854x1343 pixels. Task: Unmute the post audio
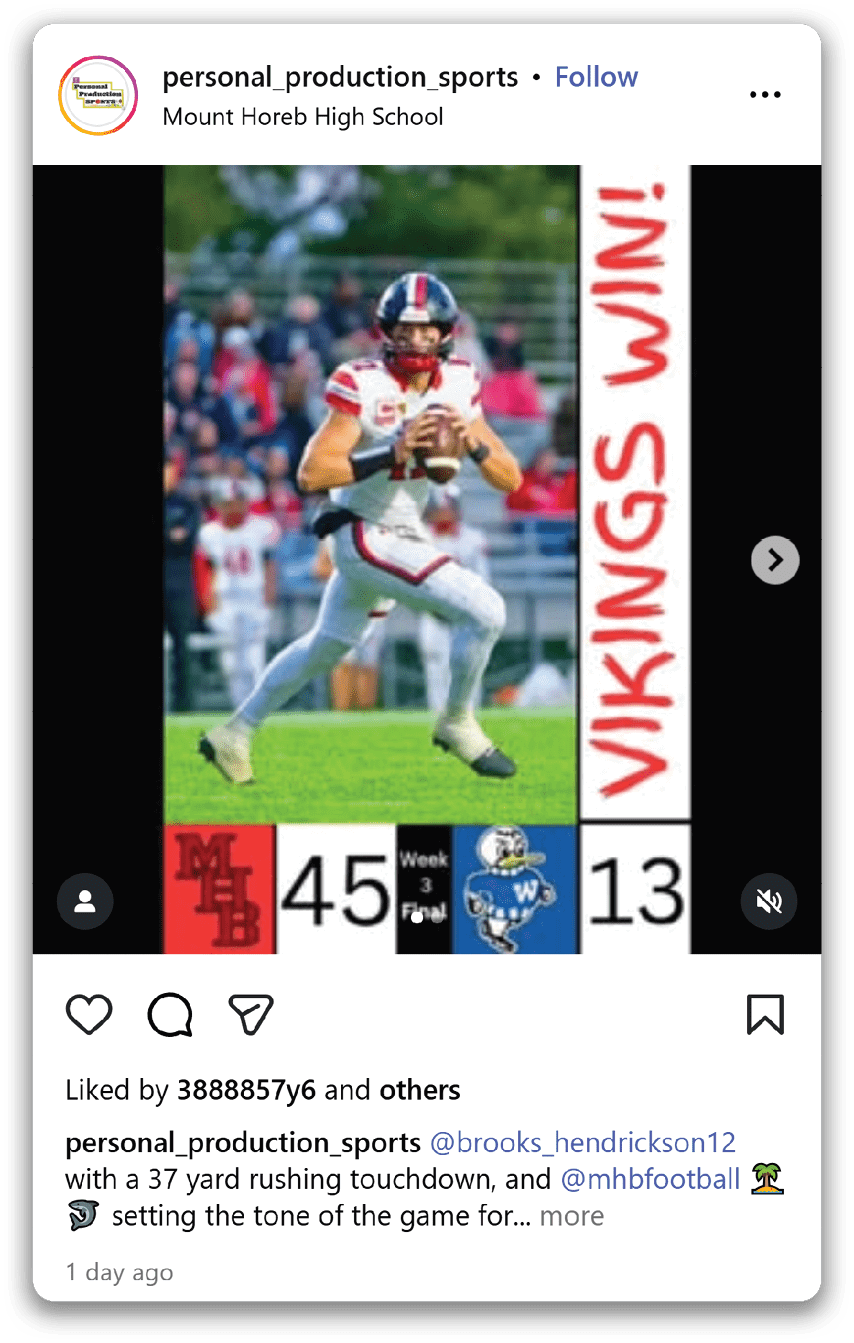point(768,902)
